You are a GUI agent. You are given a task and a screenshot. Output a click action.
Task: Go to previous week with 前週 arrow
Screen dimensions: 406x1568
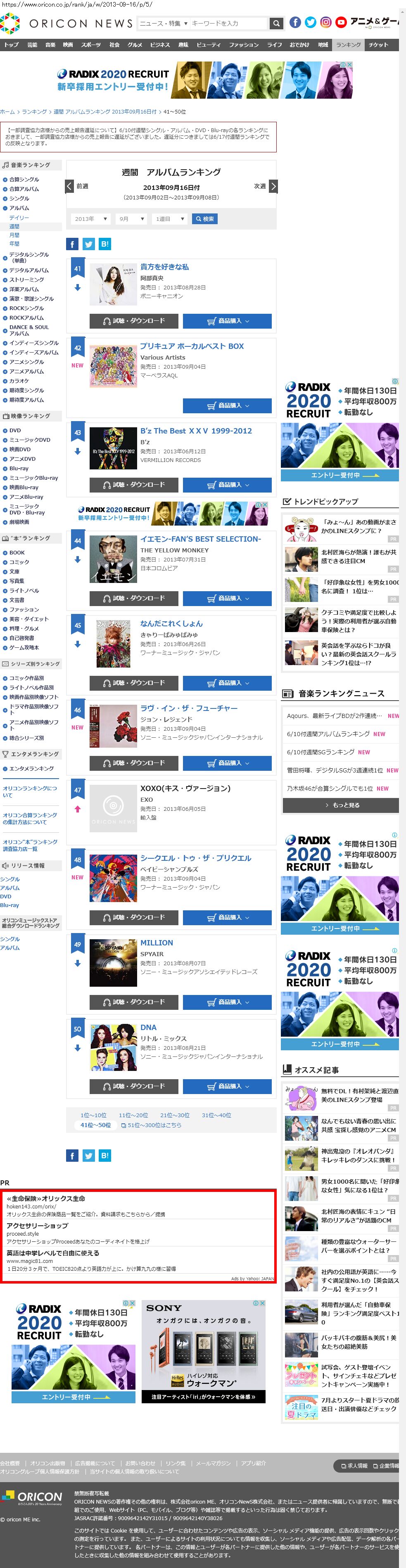pos(70,186)
